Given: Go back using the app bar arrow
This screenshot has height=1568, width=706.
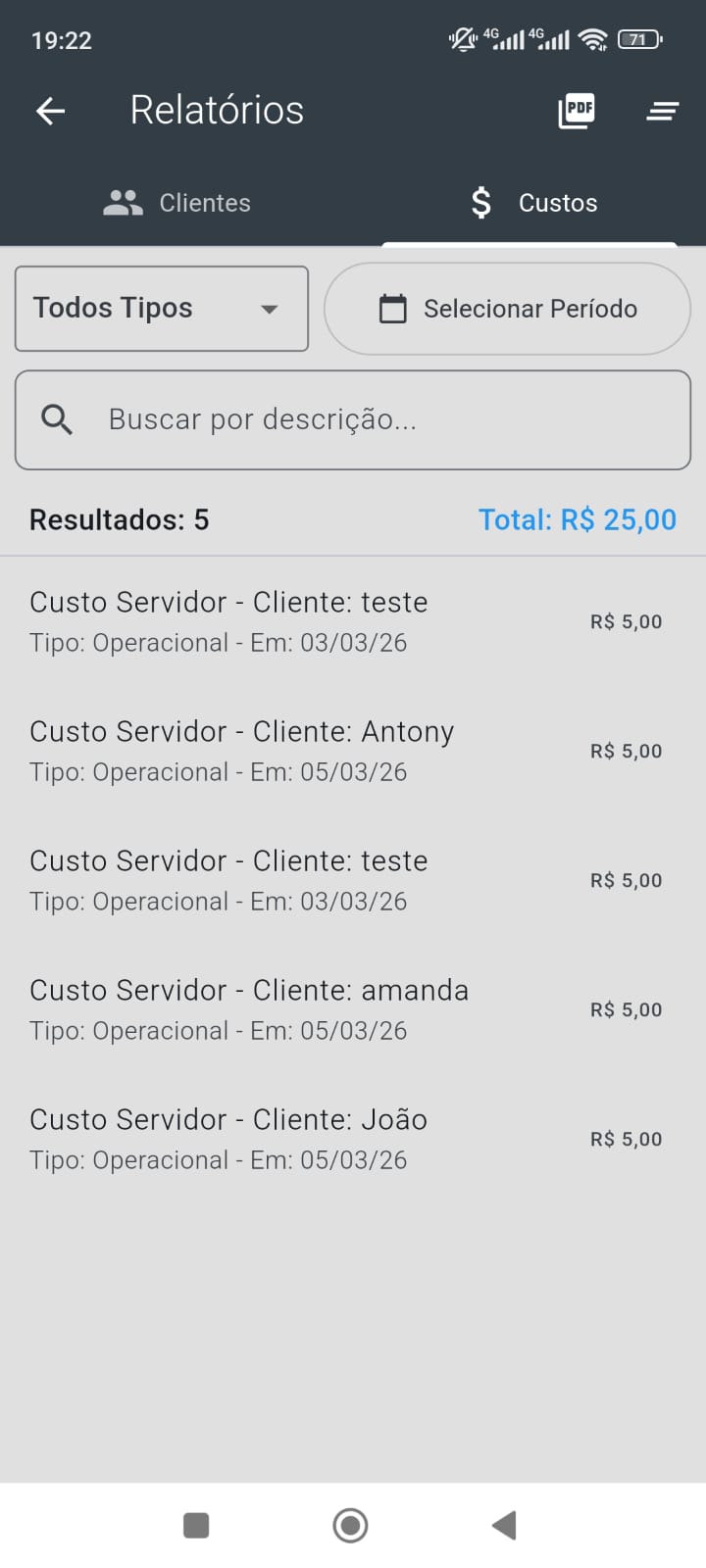Looking at the screenshot, I should point(51,111).
